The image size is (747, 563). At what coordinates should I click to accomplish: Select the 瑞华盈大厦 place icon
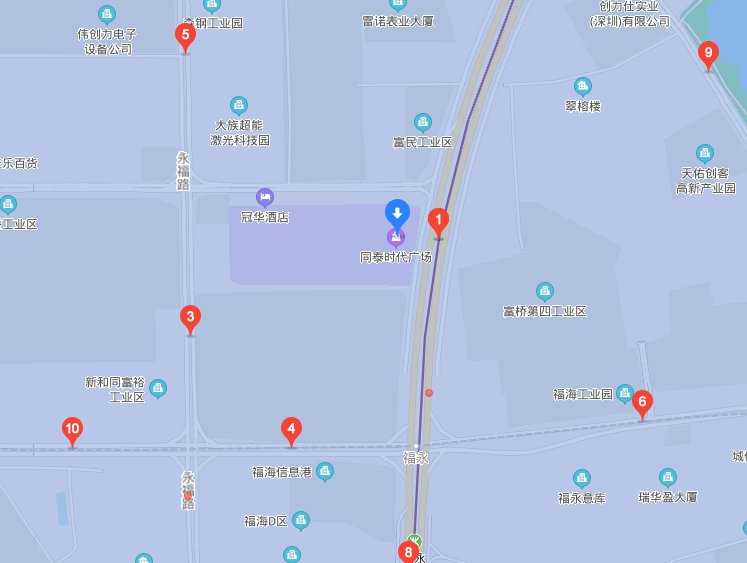click(668, 477)
